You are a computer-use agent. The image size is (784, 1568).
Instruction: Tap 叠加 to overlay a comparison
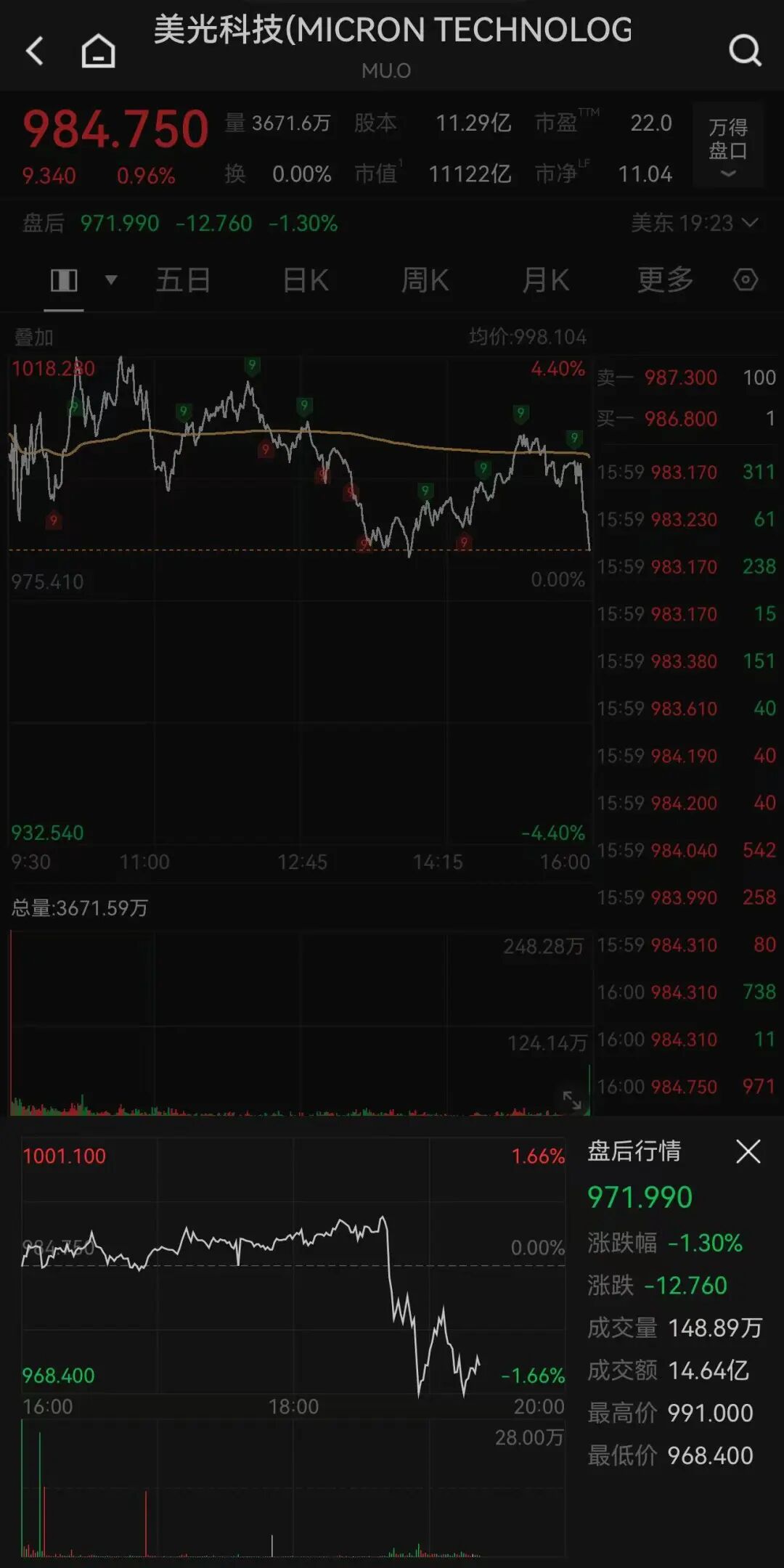click(x=33, y=337)
